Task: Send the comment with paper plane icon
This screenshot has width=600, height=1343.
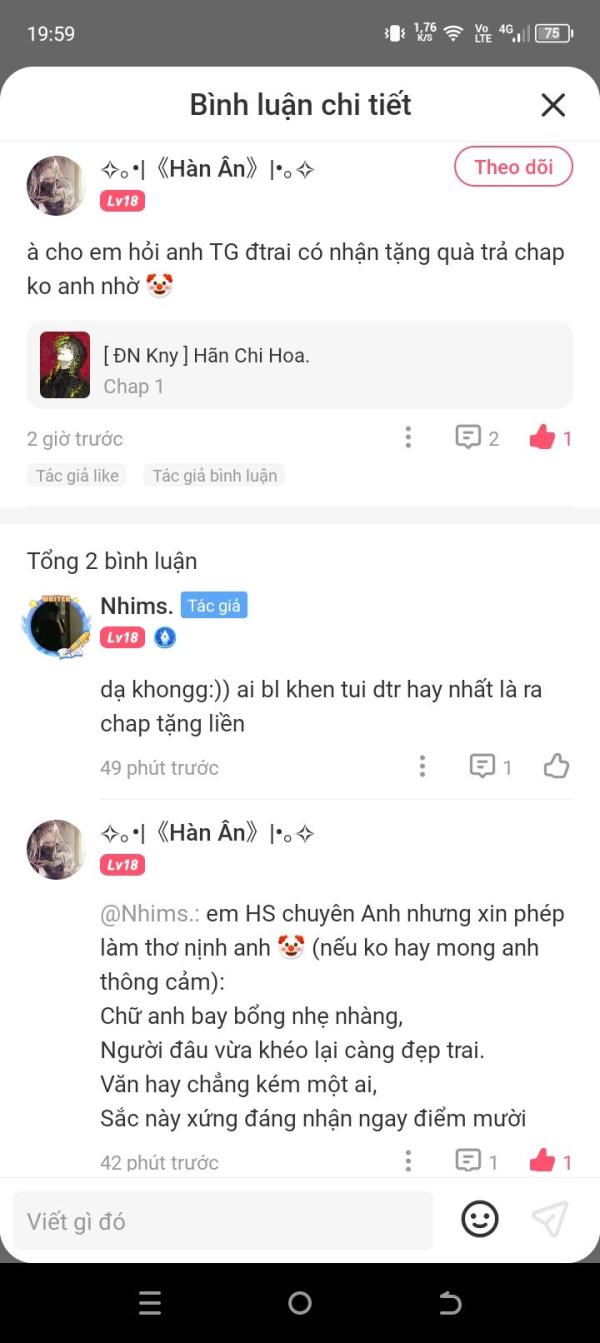Action: point(550,1219)
